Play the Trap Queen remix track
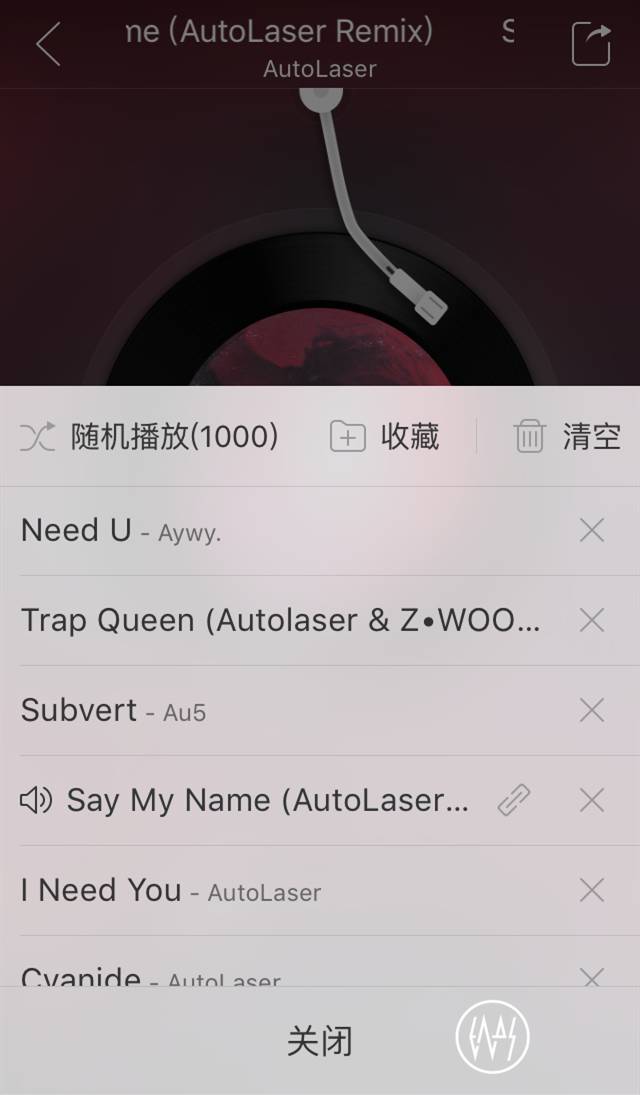 coord(280,621)
